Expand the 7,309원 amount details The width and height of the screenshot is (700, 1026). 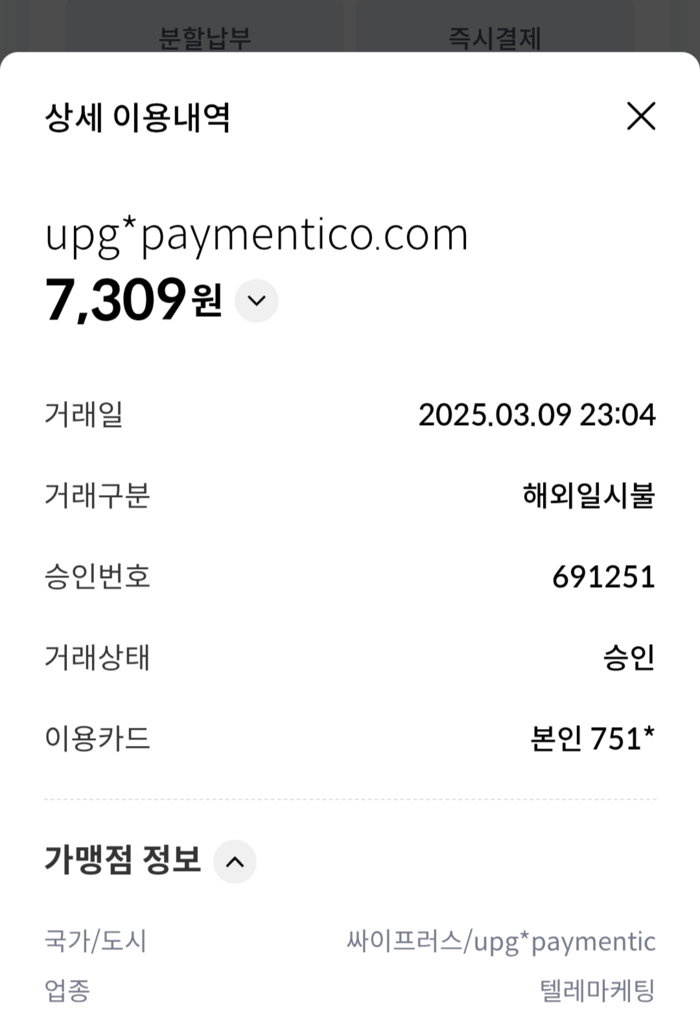click(256, 301)
